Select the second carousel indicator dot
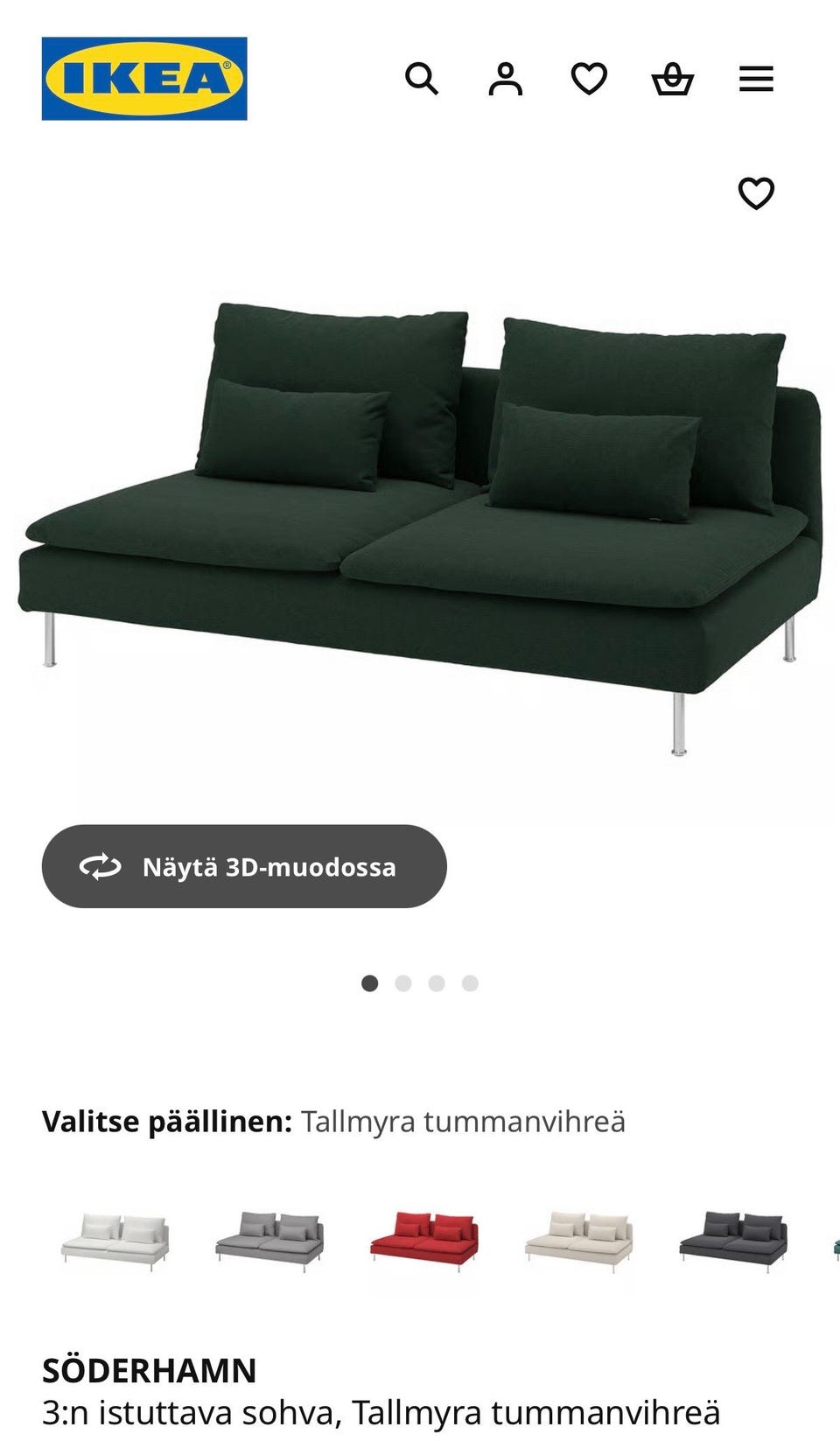 [403, 983]
